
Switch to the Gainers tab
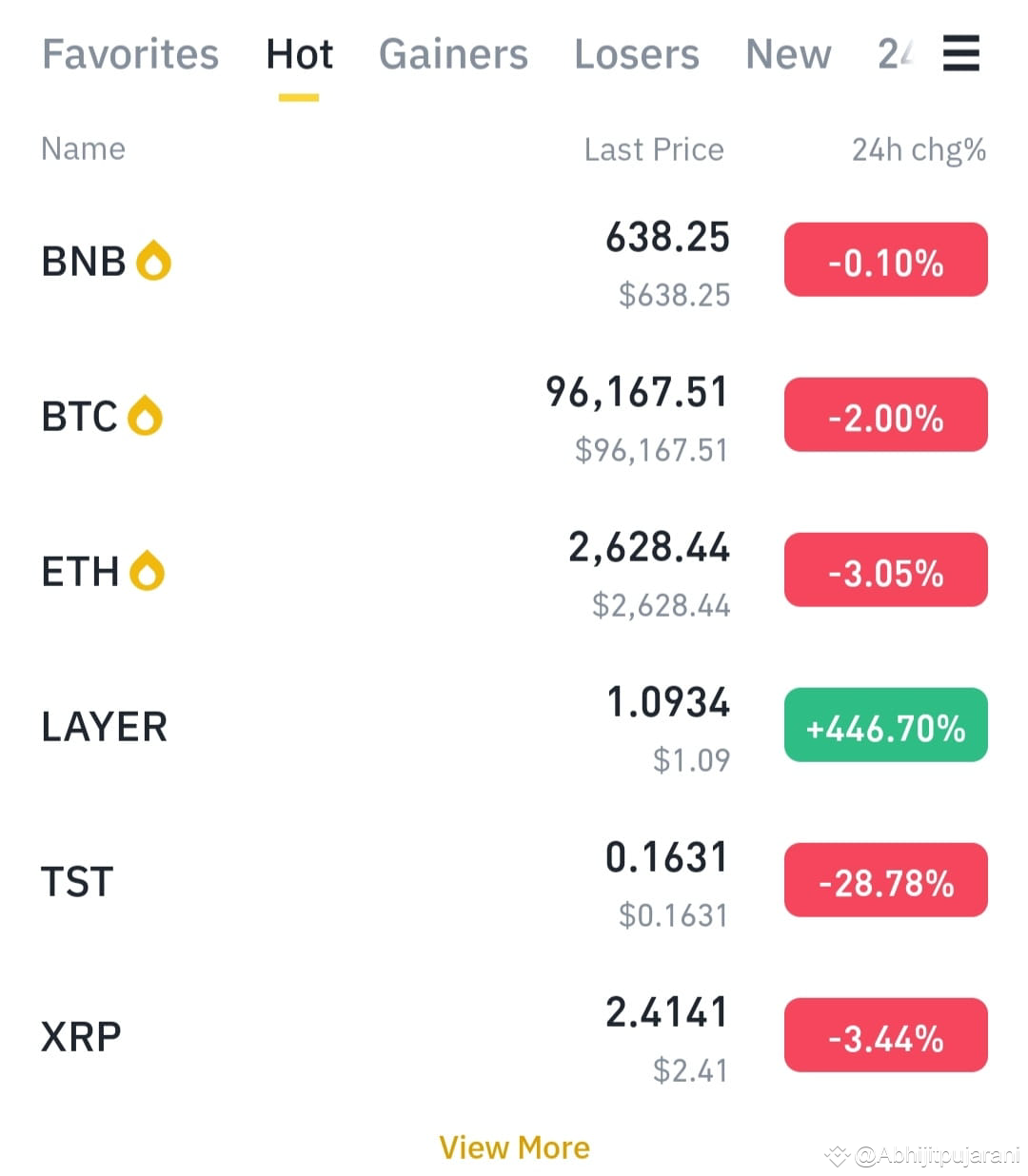pos(453,54)
